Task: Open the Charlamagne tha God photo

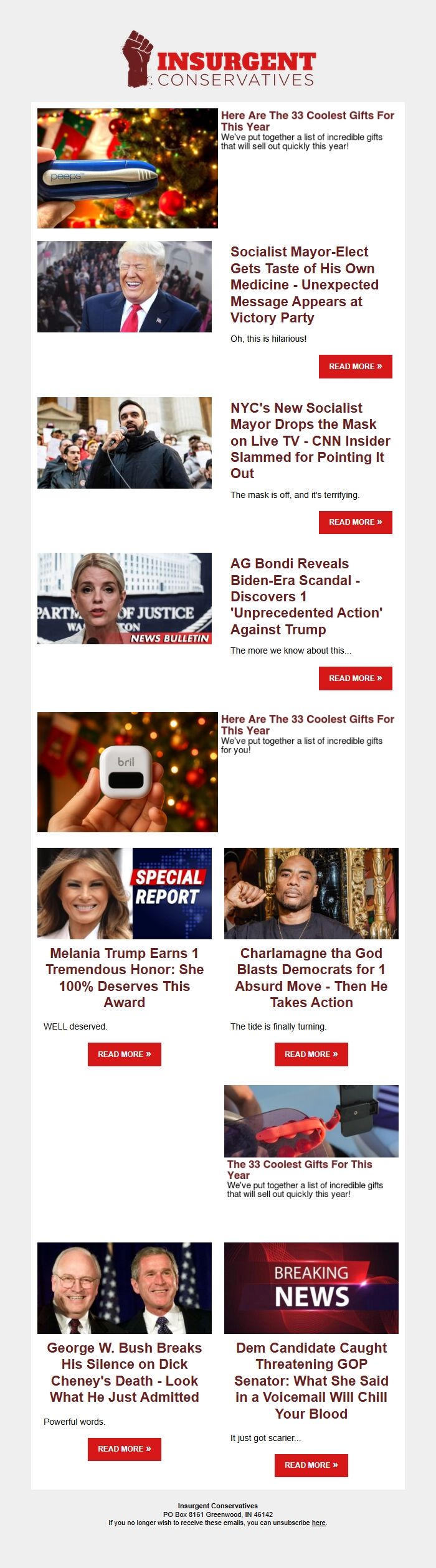Action: coord(311,893)
